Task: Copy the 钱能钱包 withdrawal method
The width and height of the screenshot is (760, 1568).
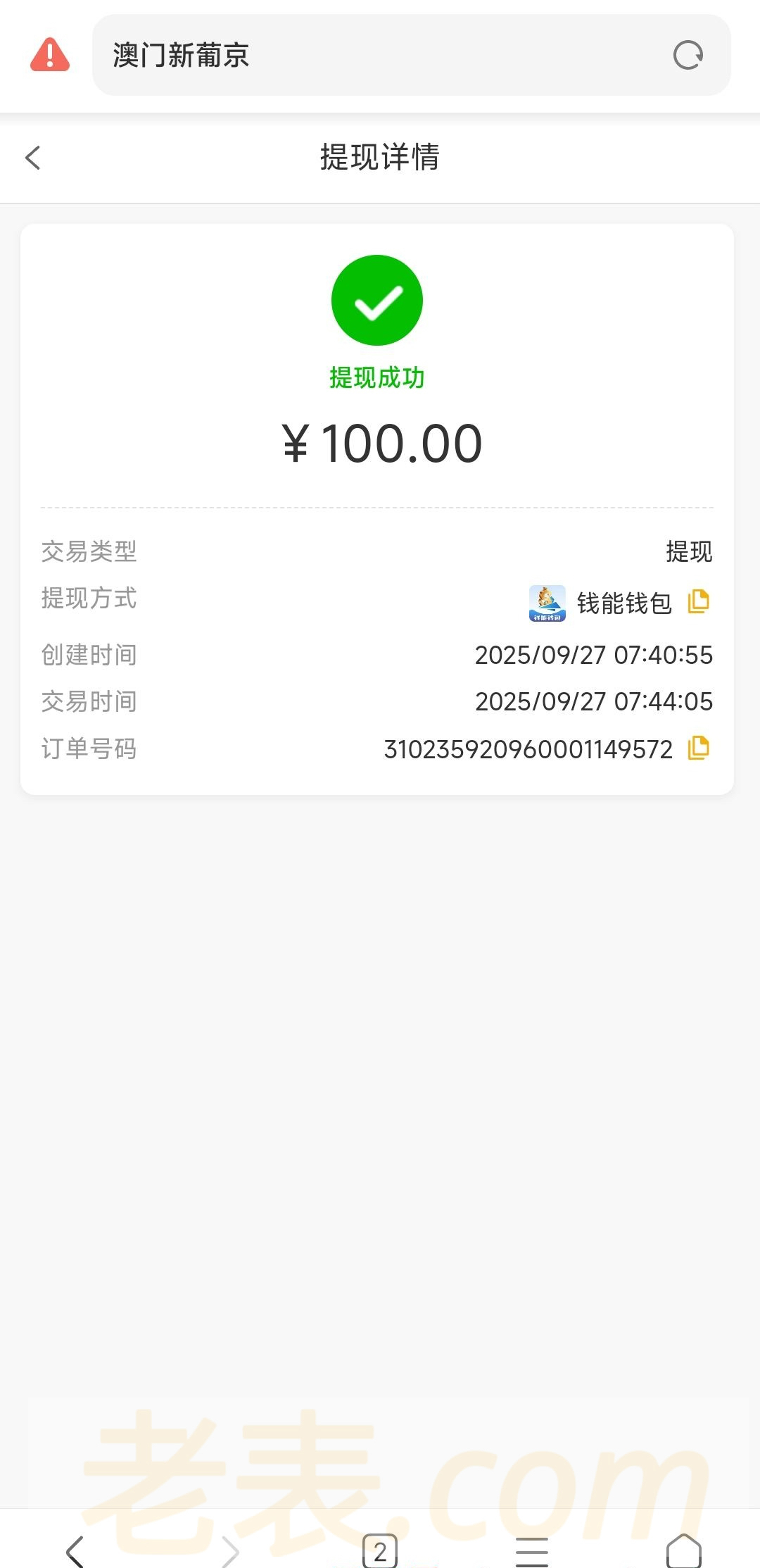Action: click(698, 601)
